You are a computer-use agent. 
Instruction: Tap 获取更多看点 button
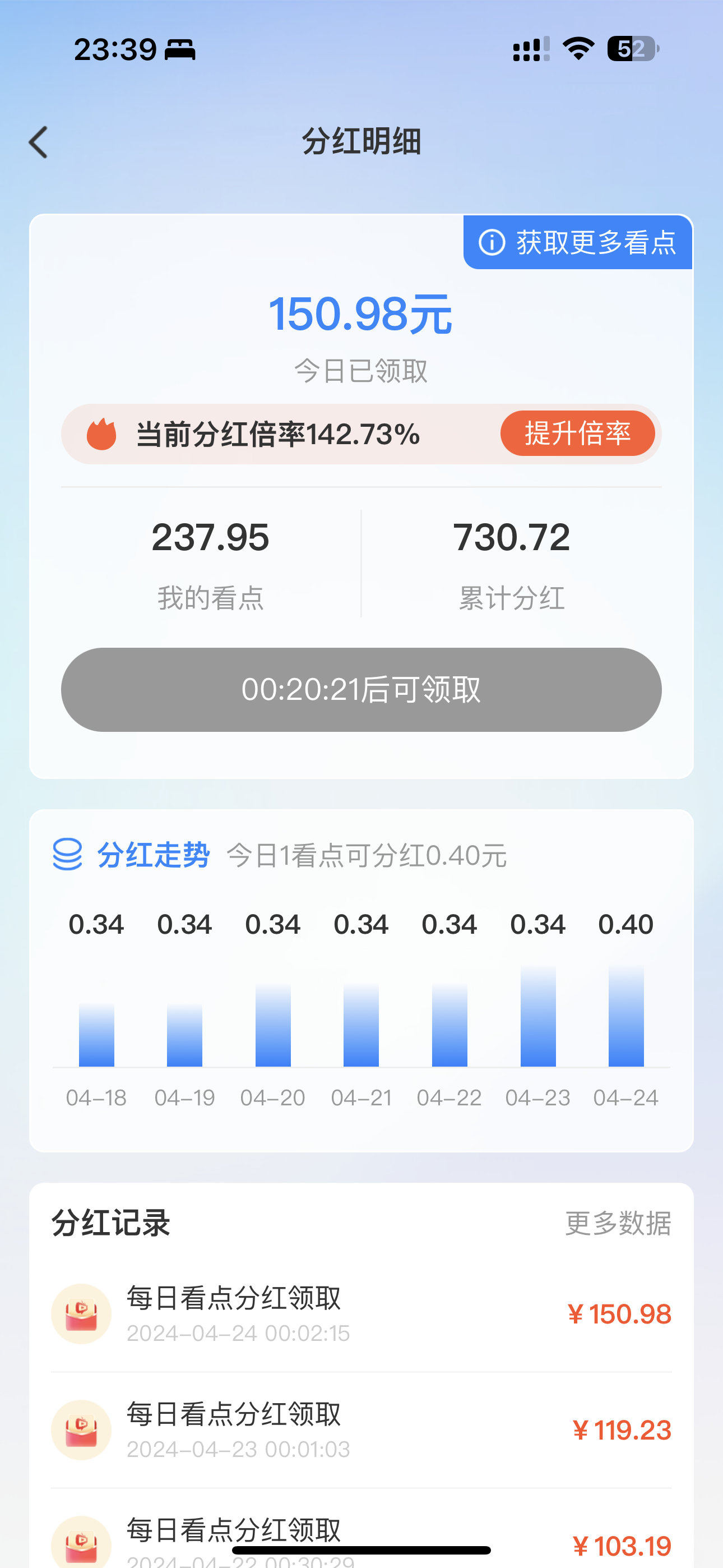(577, 242)
